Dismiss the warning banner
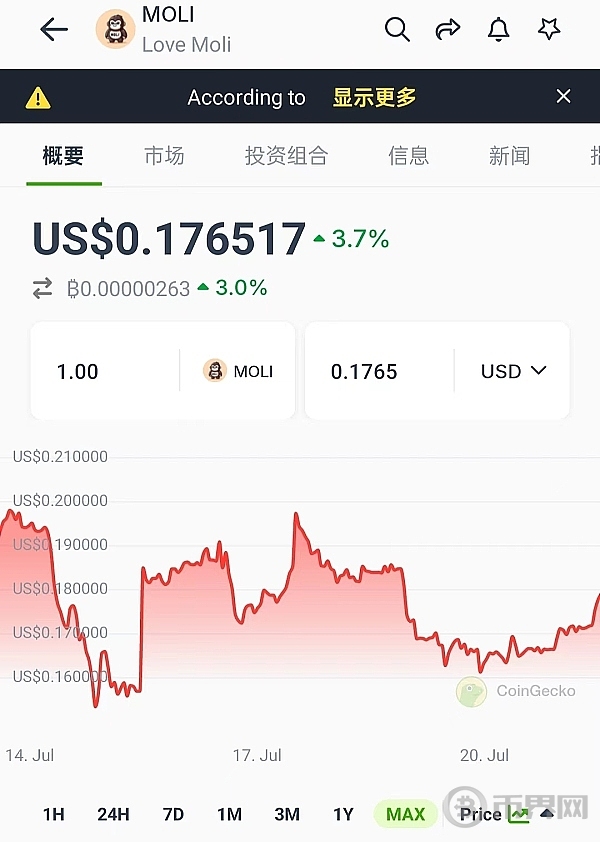 pos(564,97)
